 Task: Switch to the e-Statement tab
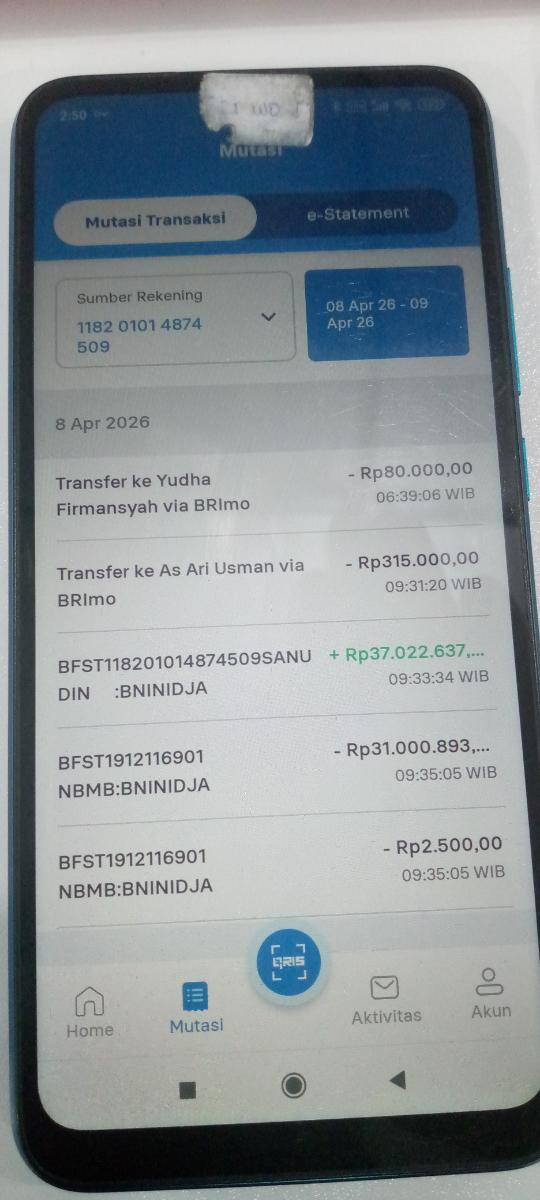pyautogui.click(x=357, y=213)
